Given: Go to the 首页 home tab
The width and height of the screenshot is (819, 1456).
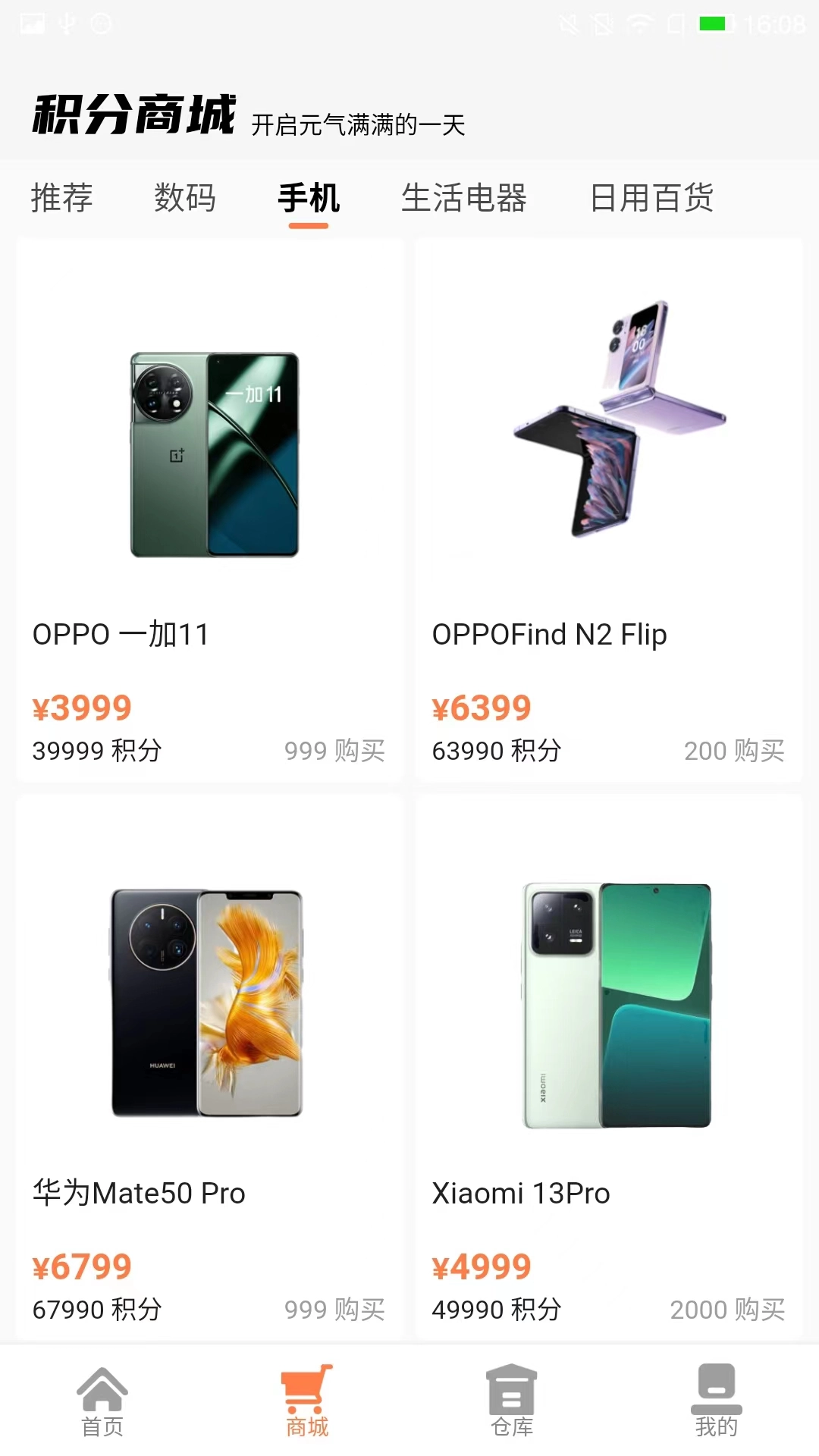Looking at the screenshot, I should 102,1401.
